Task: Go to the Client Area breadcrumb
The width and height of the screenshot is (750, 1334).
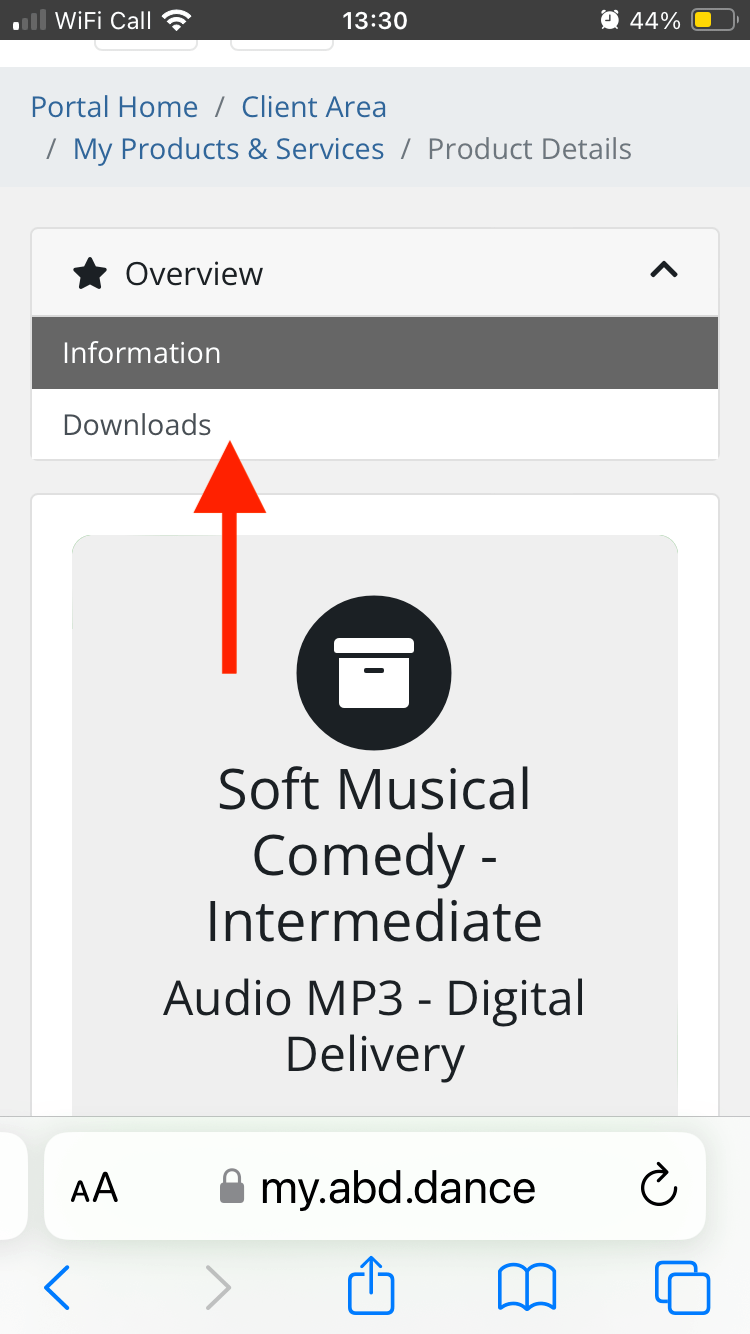Action: click(x=313, y=107)
